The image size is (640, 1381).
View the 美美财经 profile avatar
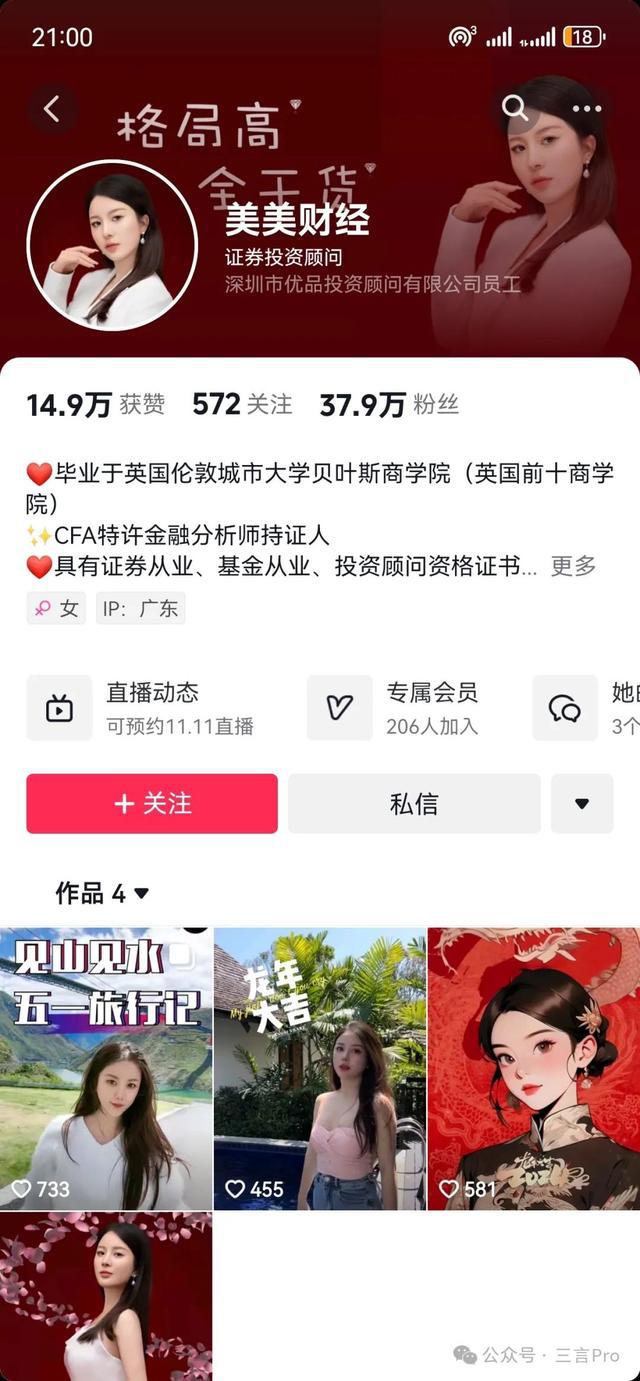coord(112,245)
